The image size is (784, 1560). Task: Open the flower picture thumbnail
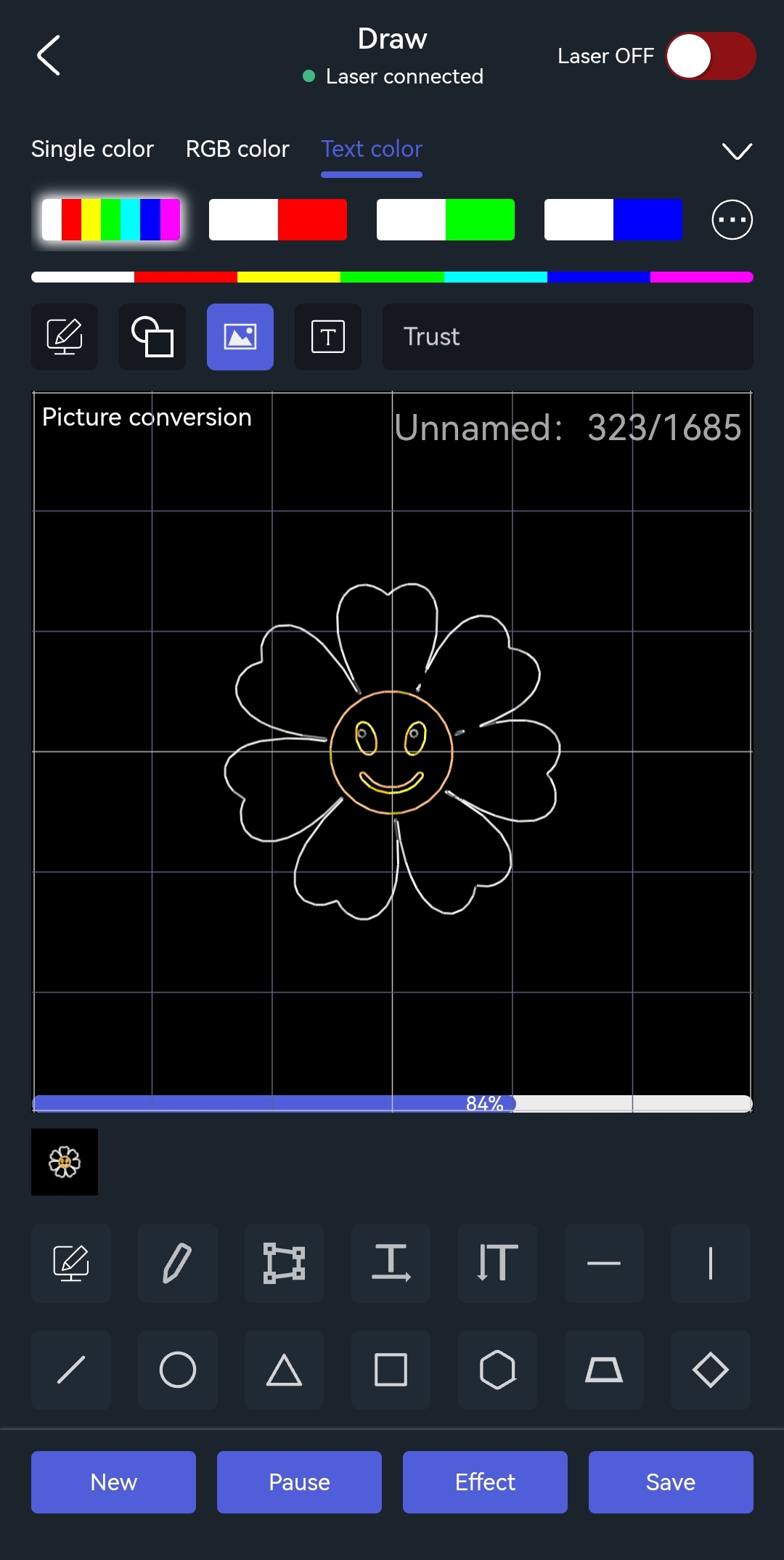click(65, 1162)
